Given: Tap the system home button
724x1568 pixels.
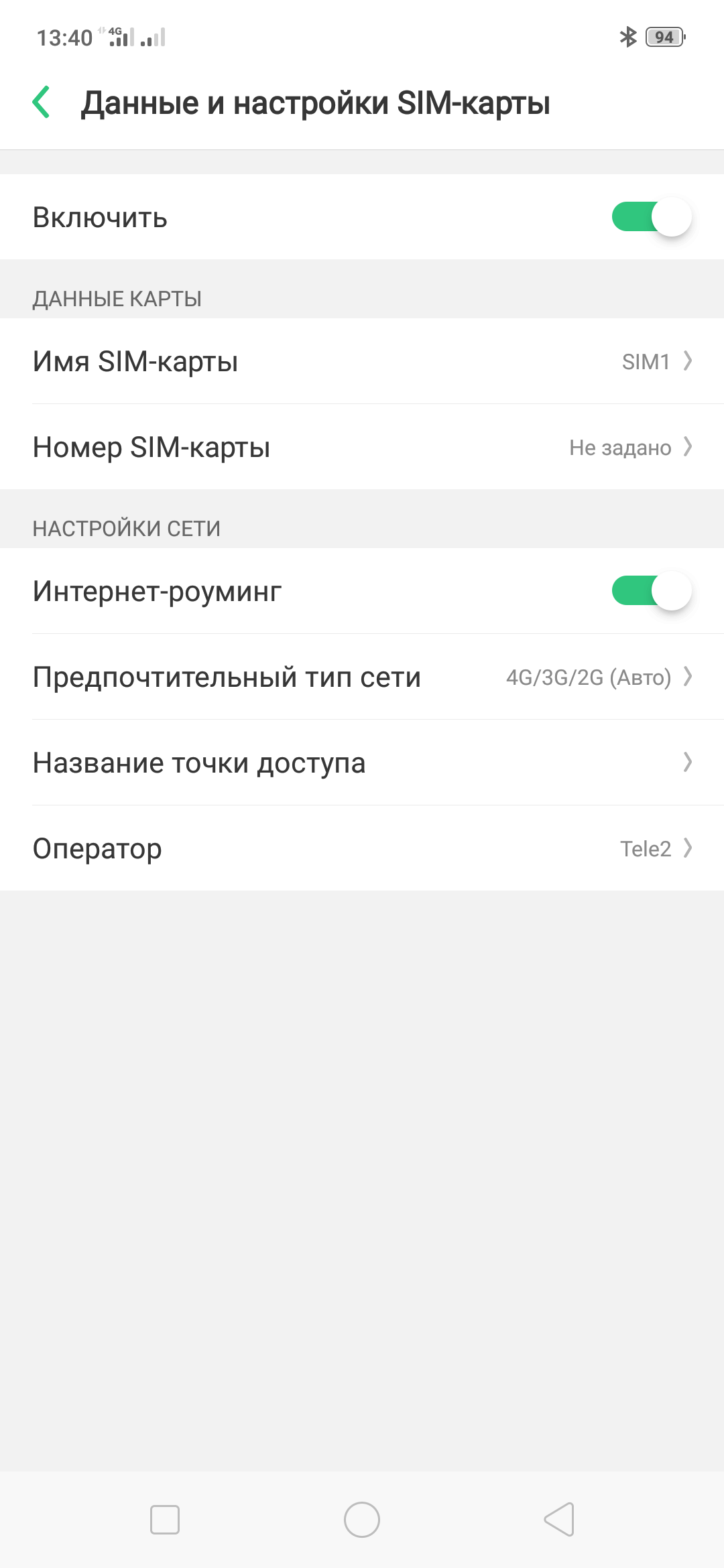Looking at the screenshot, I should 362,1519.
